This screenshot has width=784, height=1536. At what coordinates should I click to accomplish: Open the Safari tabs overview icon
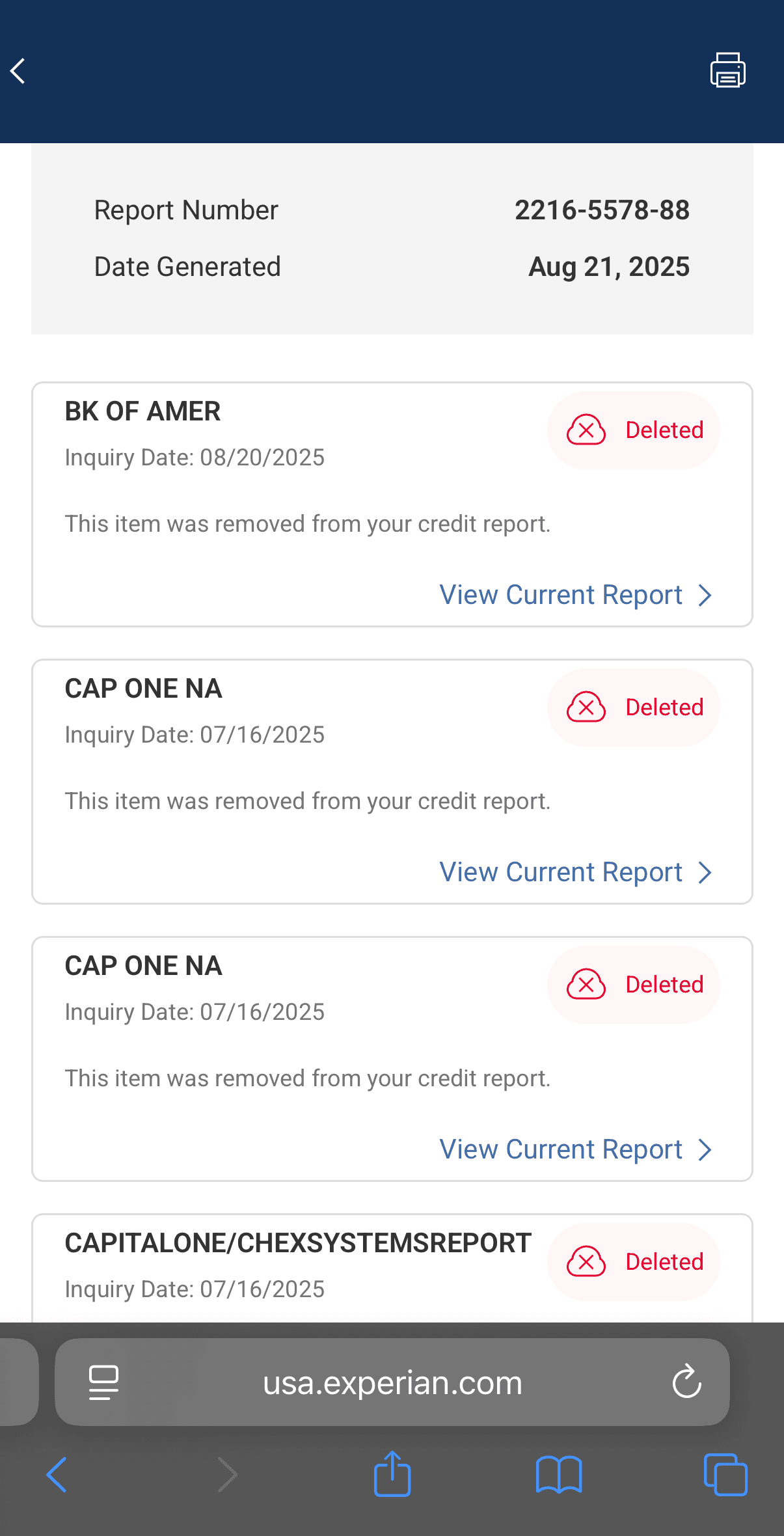pos(725,1474)
